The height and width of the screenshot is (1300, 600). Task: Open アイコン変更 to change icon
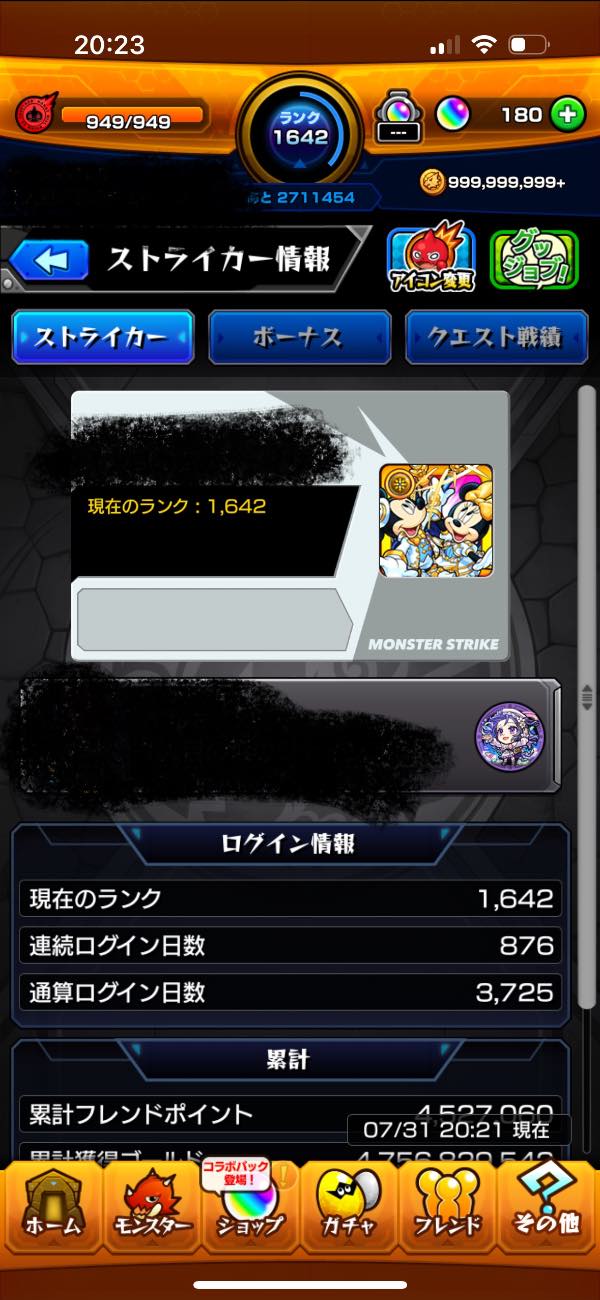click(x=431, y=260)
